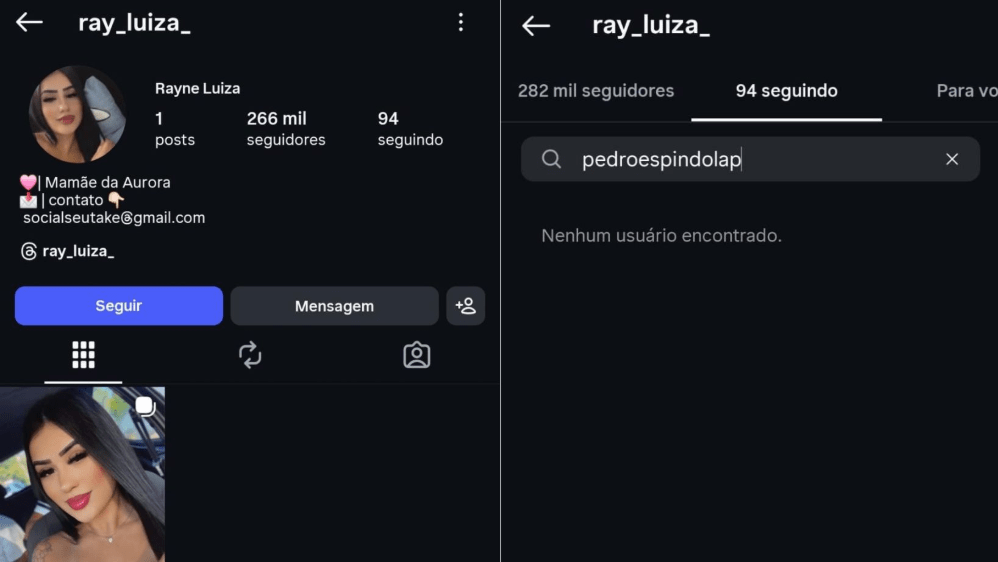Switch to the posts grid tab
Screen dimensions: 998x562
click(x=83, y=355)
